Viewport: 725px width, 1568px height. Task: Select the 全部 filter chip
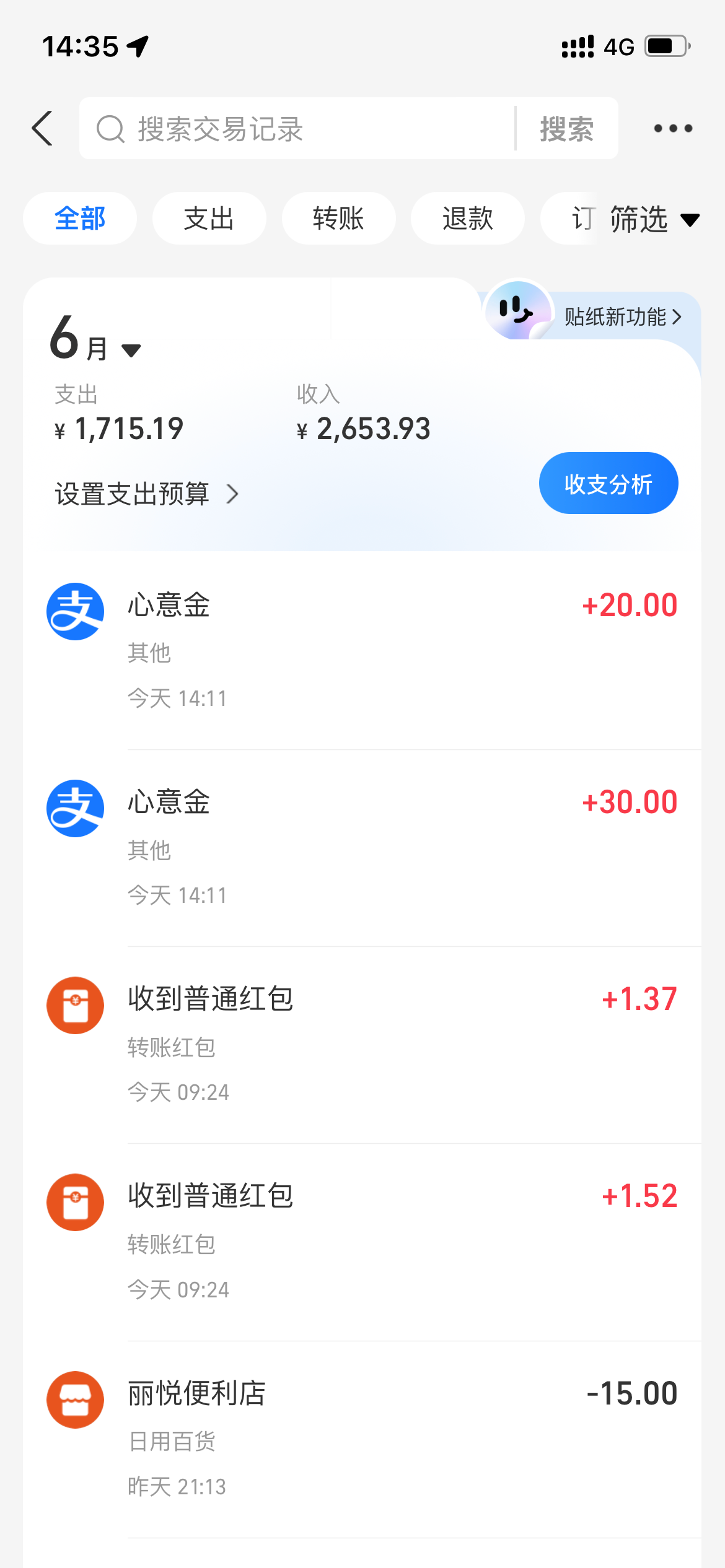coord(80,219)
